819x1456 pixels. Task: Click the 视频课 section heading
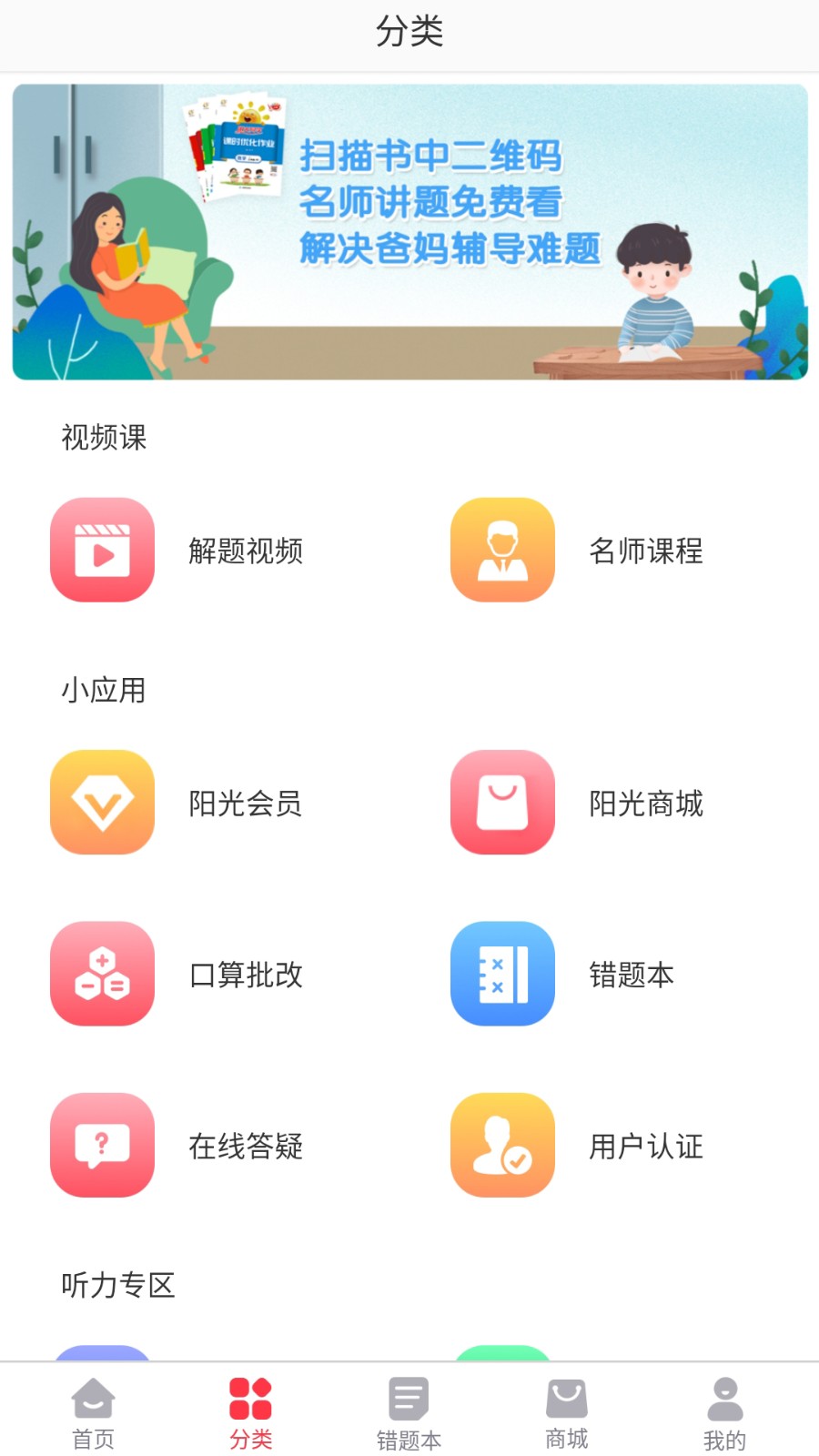click(x=103, y=439)
